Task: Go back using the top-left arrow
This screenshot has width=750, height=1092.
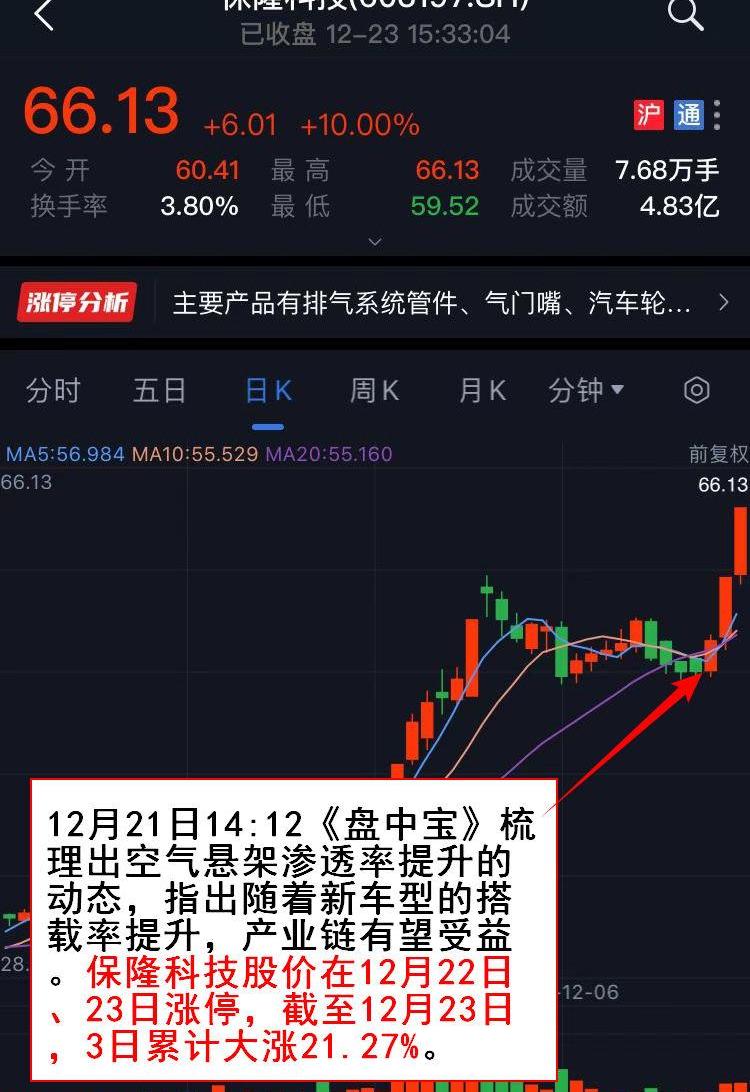Action: (x=43, y=15)
